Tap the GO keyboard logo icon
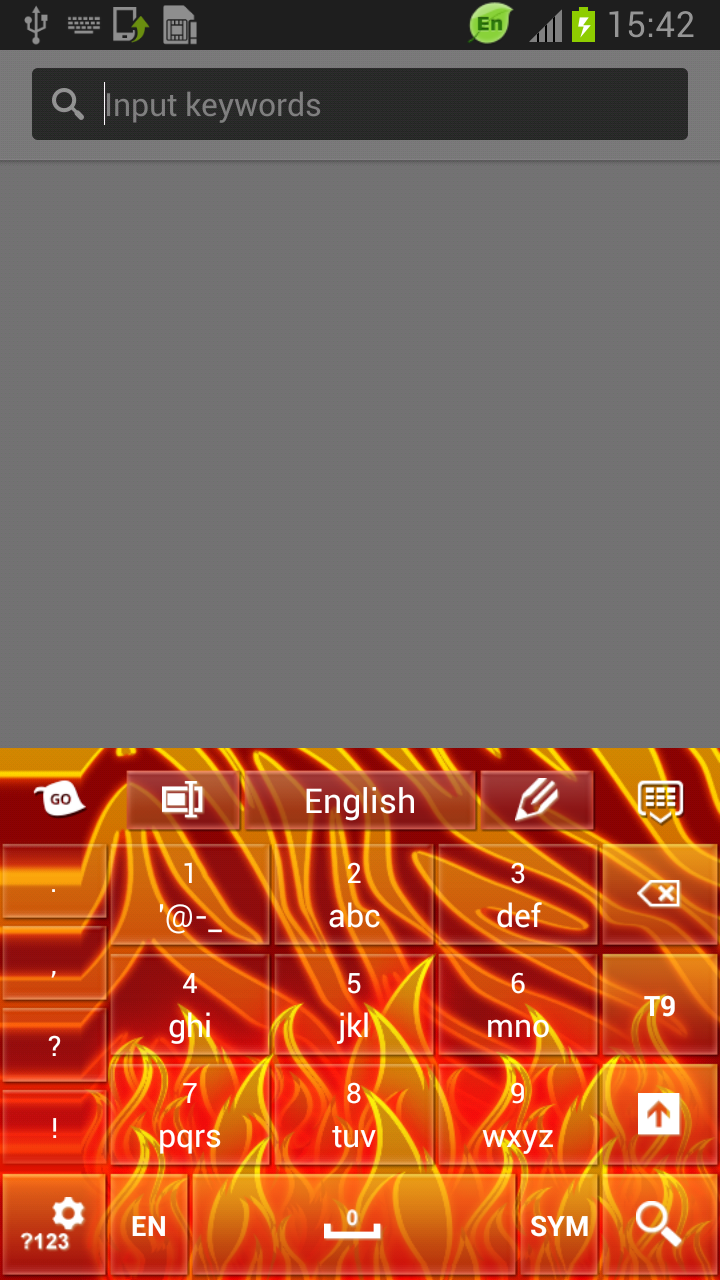Image resolution: width=720 pixels, height=1280 pixels. pos(57,800)
